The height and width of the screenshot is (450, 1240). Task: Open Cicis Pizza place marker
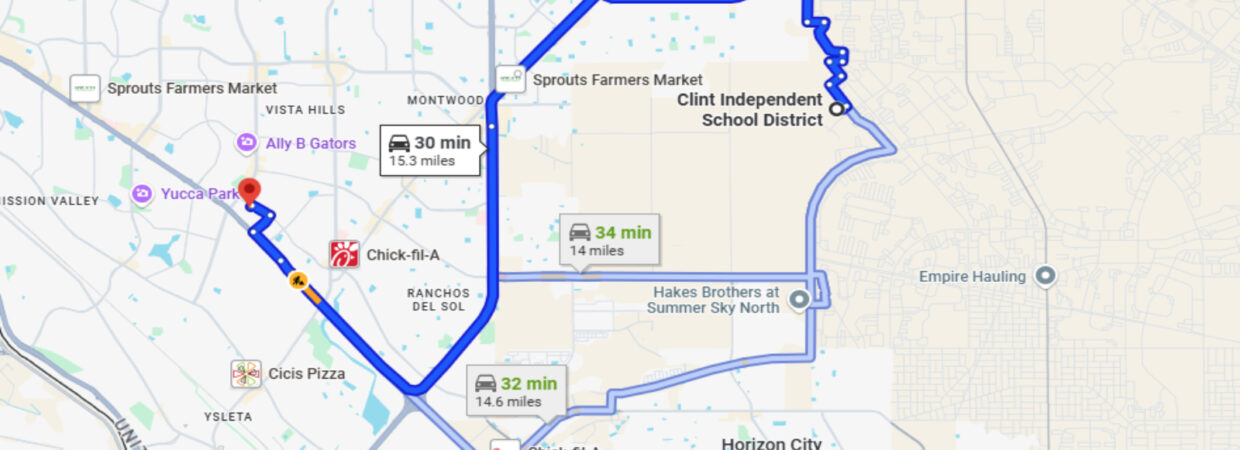[246, 374]
